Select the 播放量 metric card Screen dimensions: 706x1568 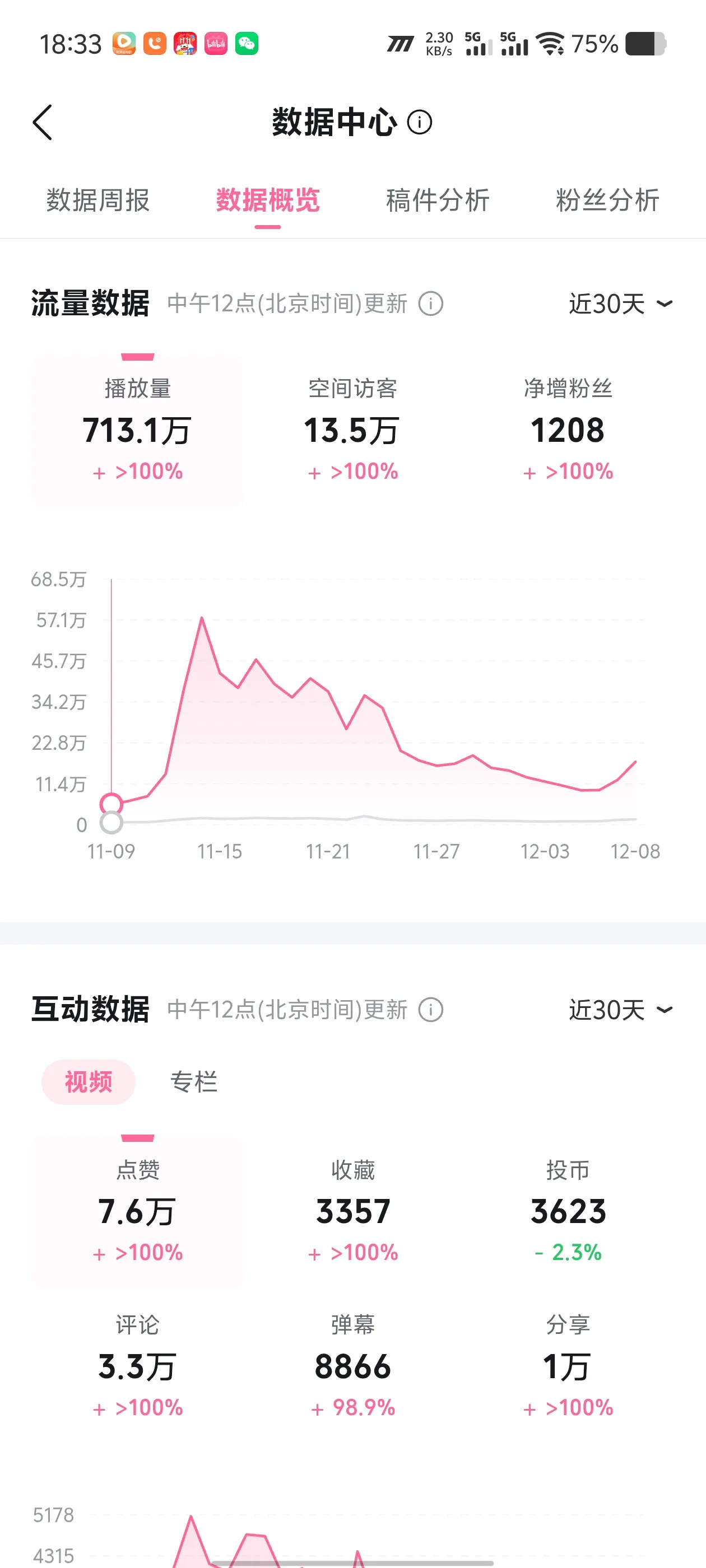coord(137,430)
